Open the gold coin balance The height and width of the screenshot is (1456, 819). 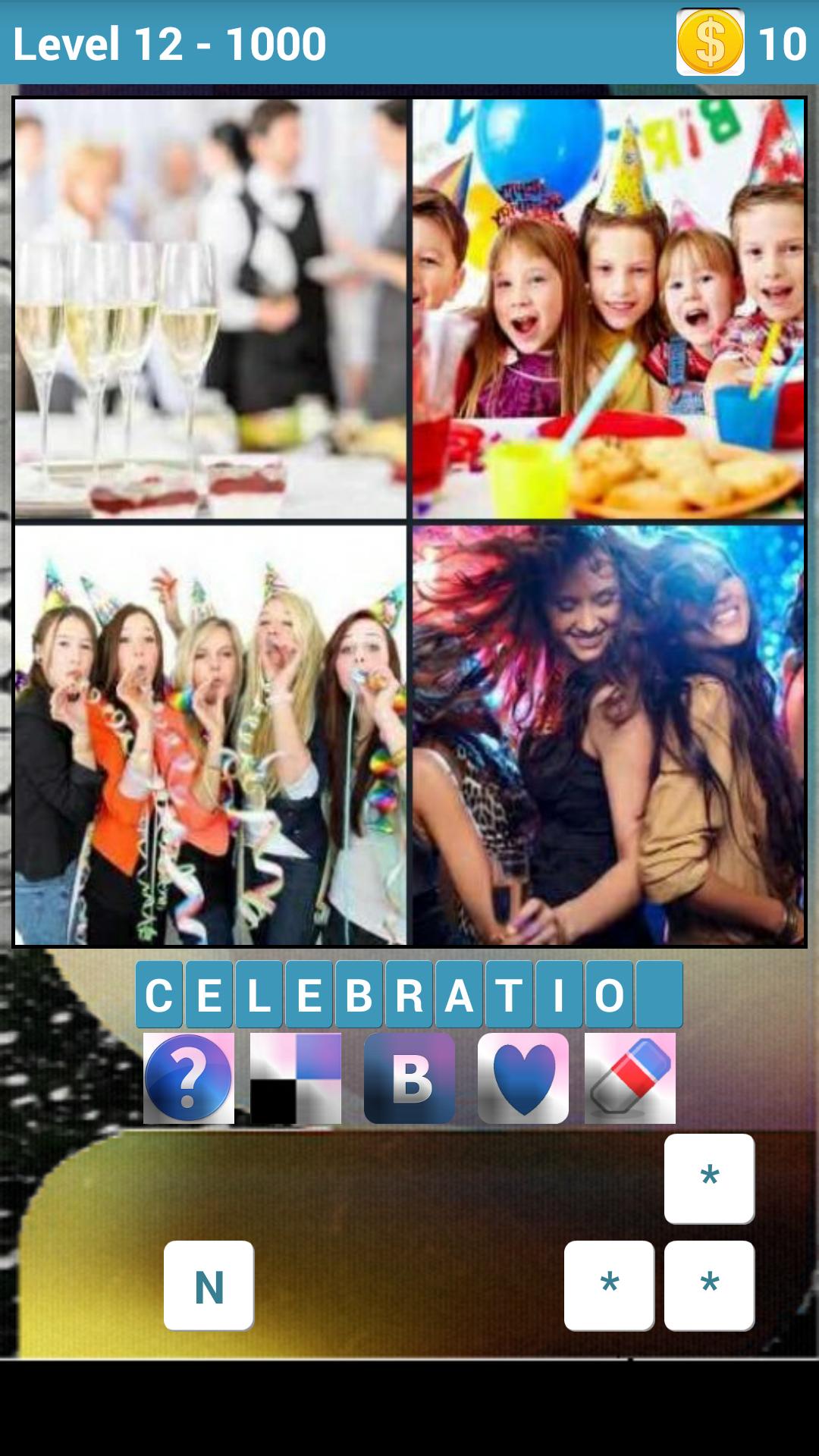pyautogui.click(x=711, y=42)
